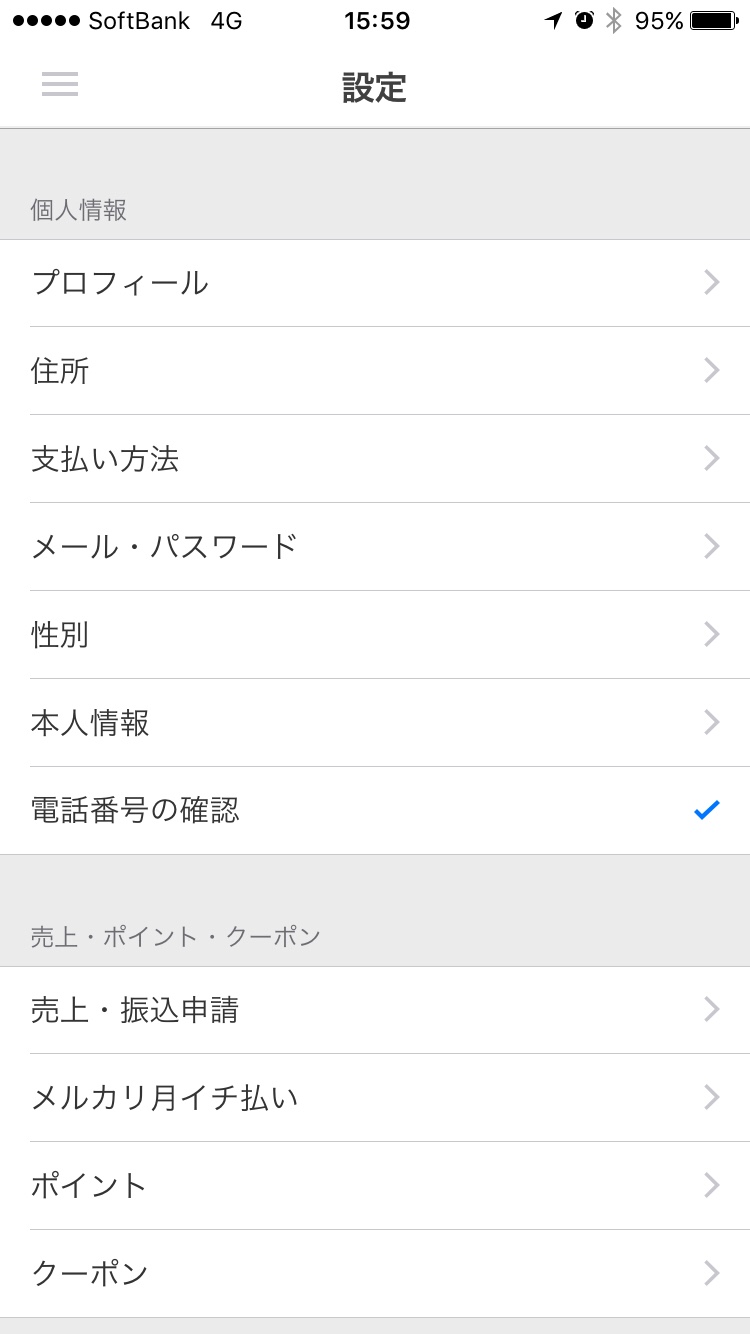The height and width of the screenshot is (1334, 750).
Task: Open the クーポン coupons row
Action: point(375,1274)
